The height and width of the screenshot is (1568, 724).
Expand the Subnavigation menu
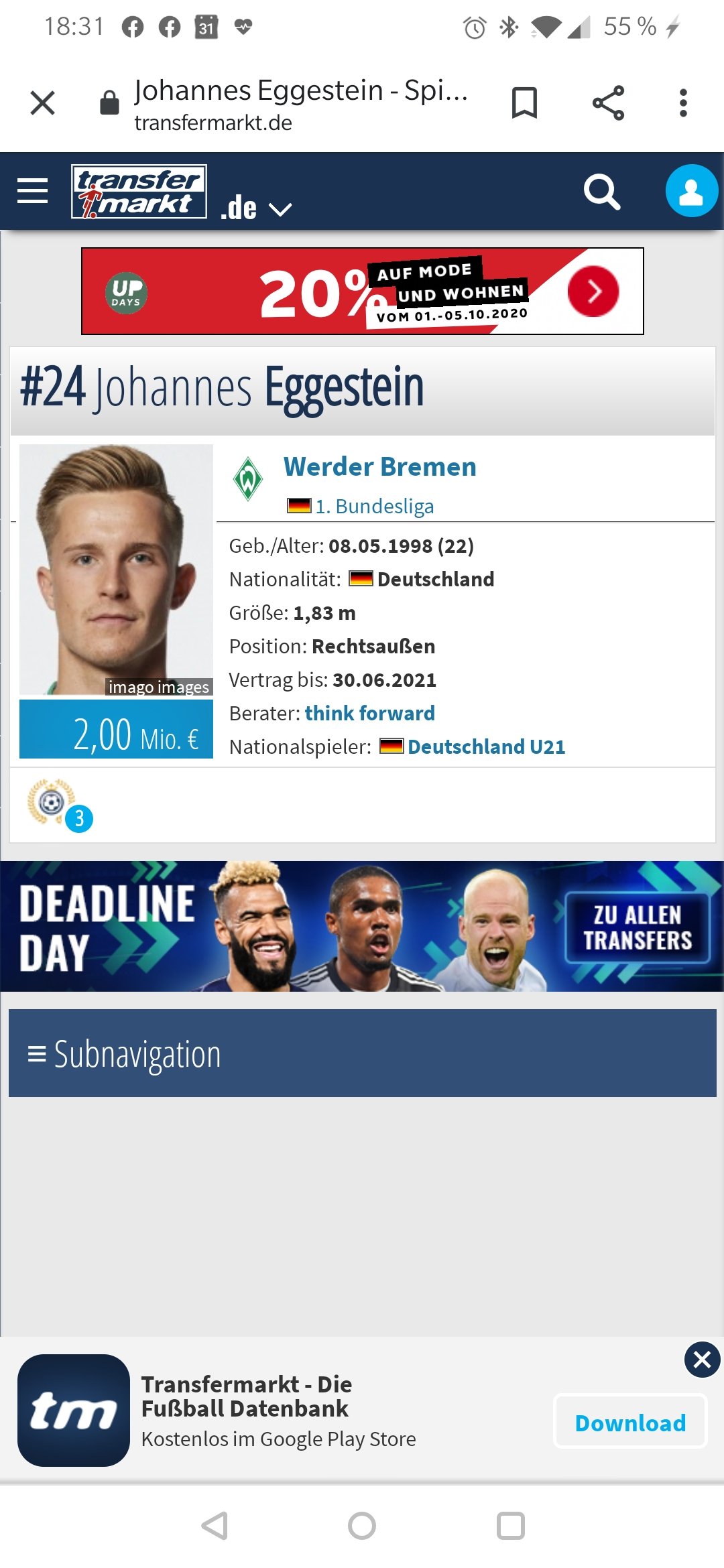click(x=362, y=1054)
